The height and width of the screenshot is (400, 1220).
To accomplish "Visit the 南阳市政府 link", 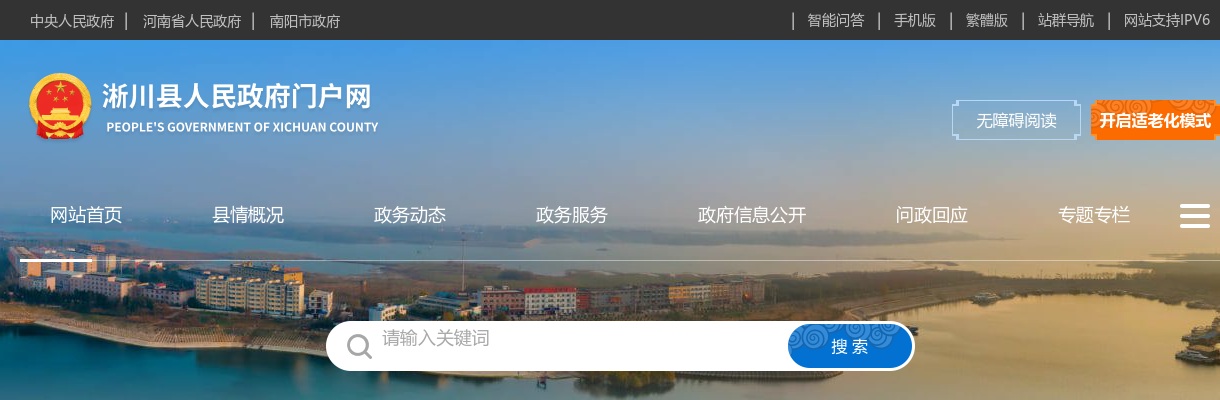I will (x=305, y=21).
